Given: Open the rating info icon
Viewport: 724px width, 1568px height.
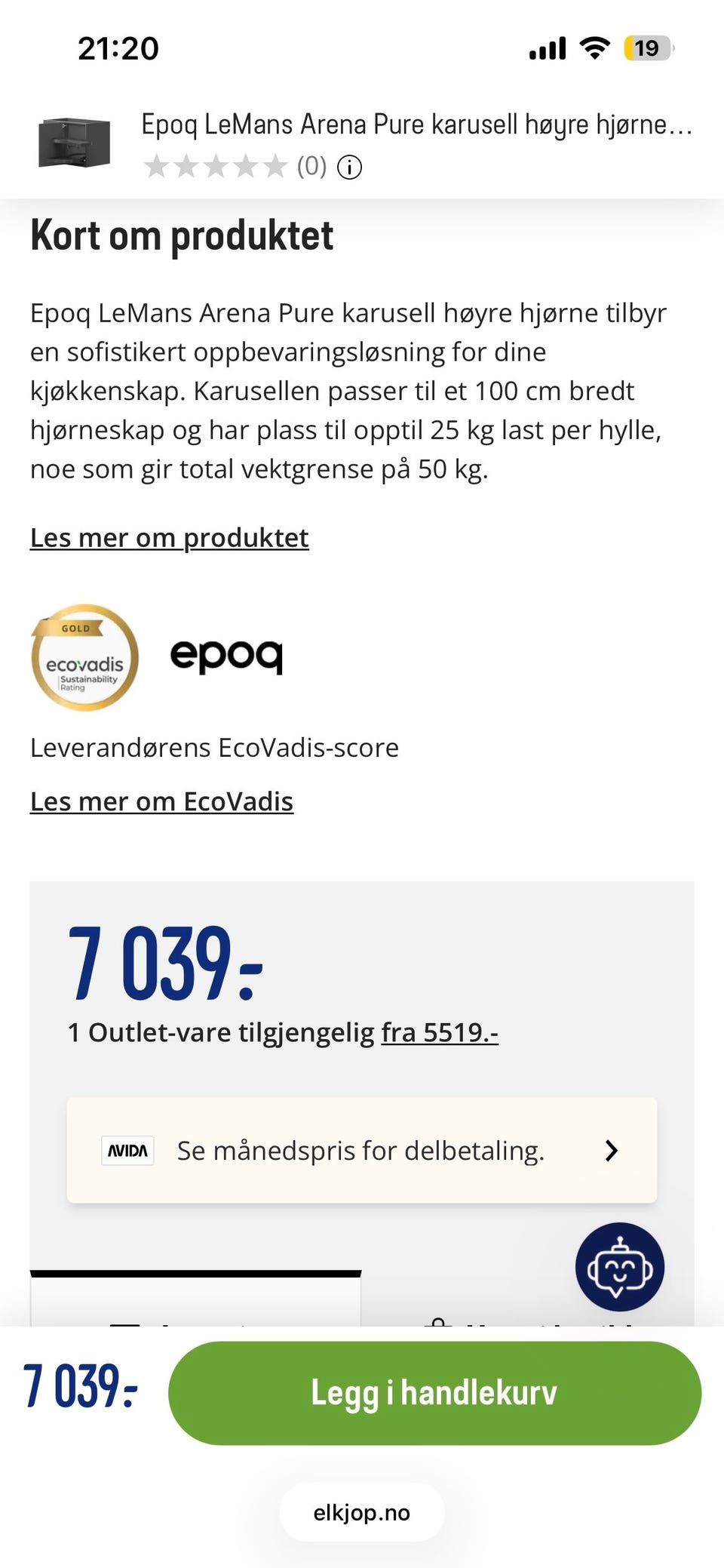Looking at the screenshot, I should [x=349, y=167].
